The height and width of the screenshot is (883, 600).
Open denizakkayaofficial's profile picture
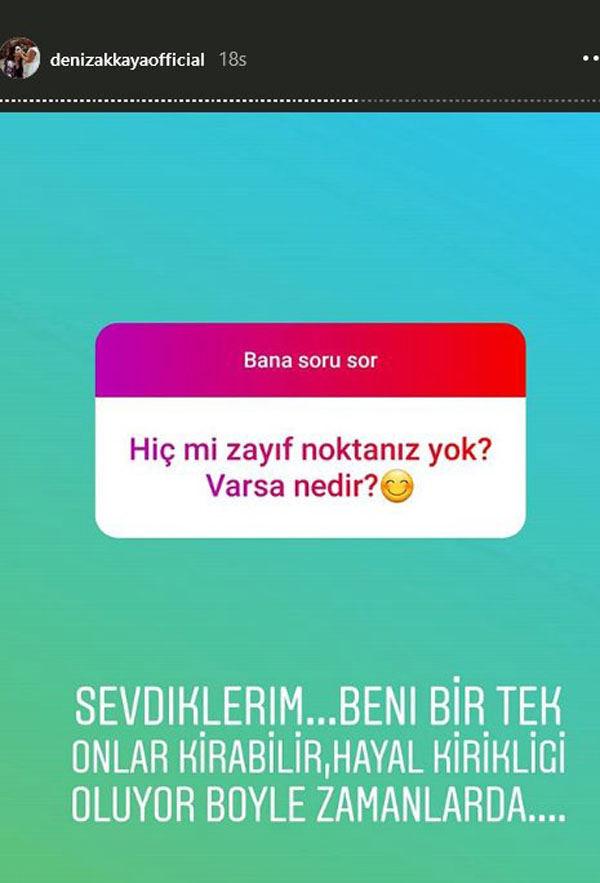tap(20, 59)
